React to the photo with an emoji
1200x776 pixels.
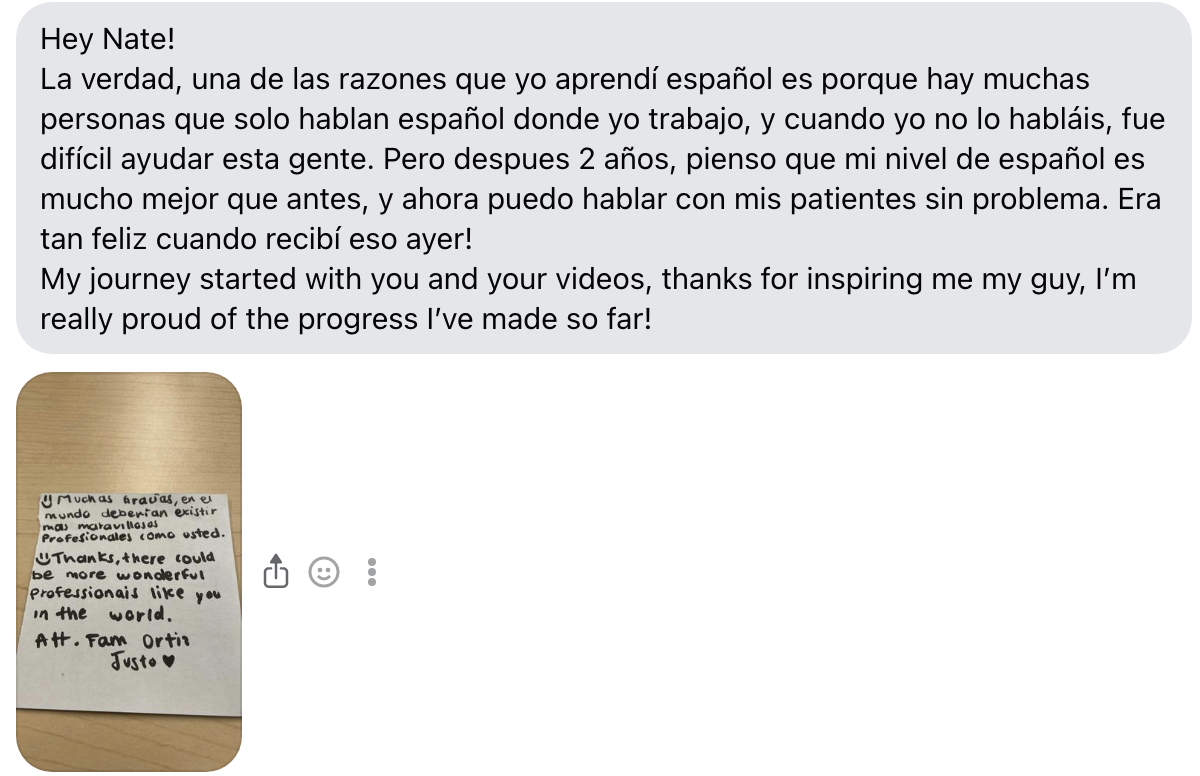click(324, 571)
